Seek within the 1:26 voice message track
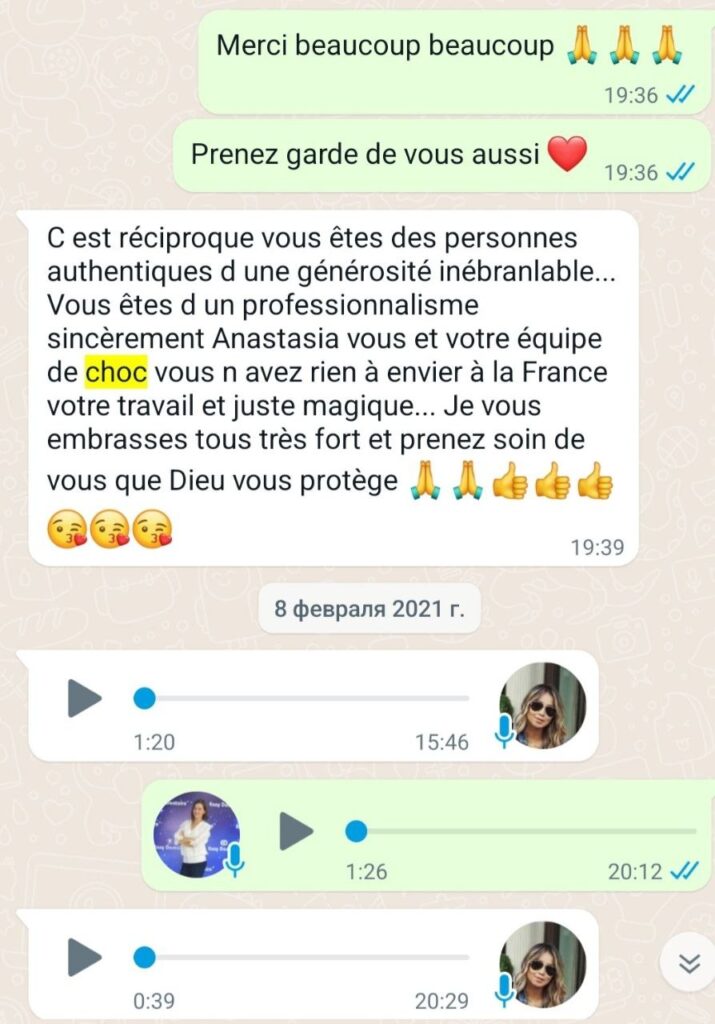The height and width of the screenshot is (1024, 715). 520,831
